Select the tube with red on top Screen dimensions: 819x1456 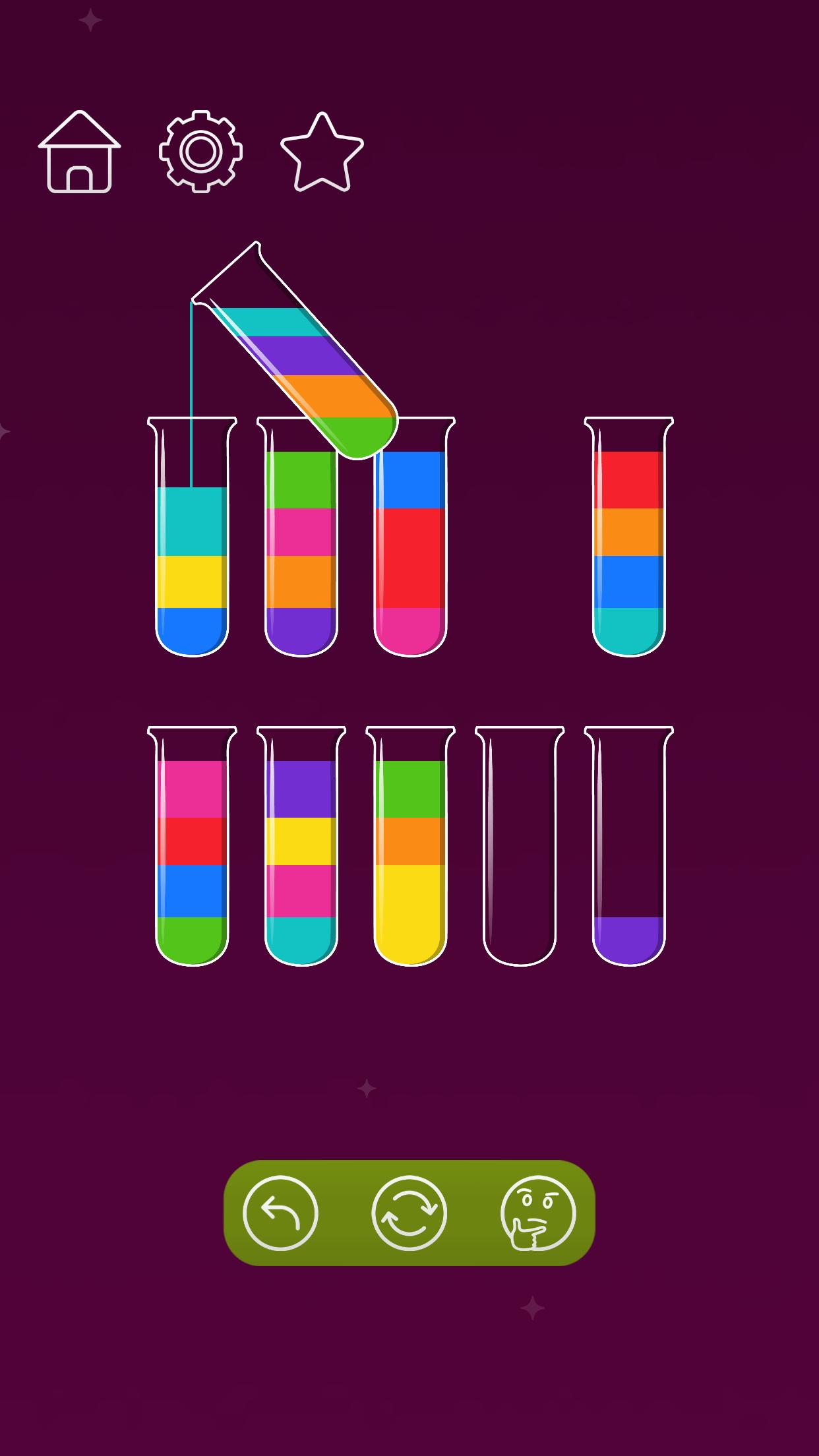[x=629, y=537]
